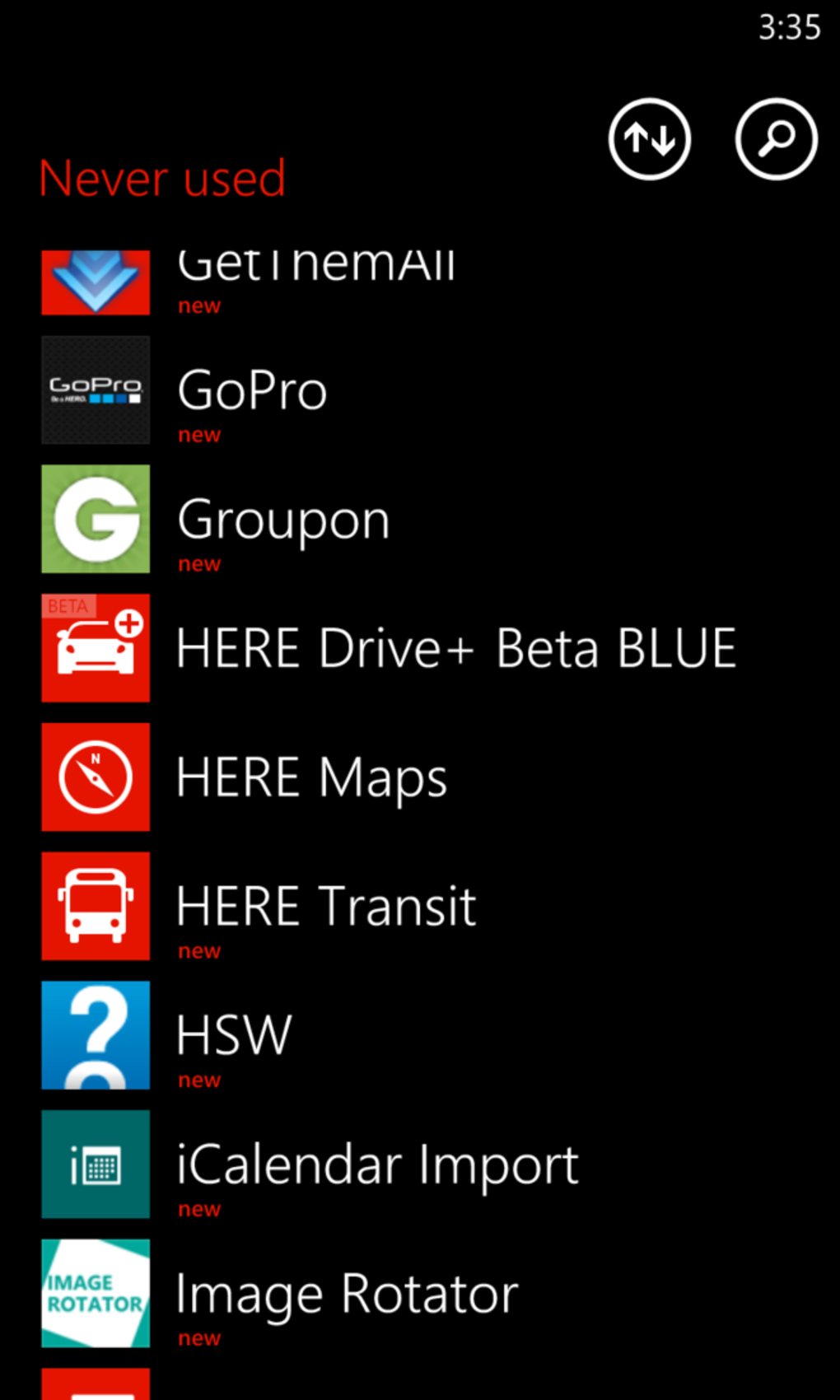Tap the sort arrows icon

point(649,138)
